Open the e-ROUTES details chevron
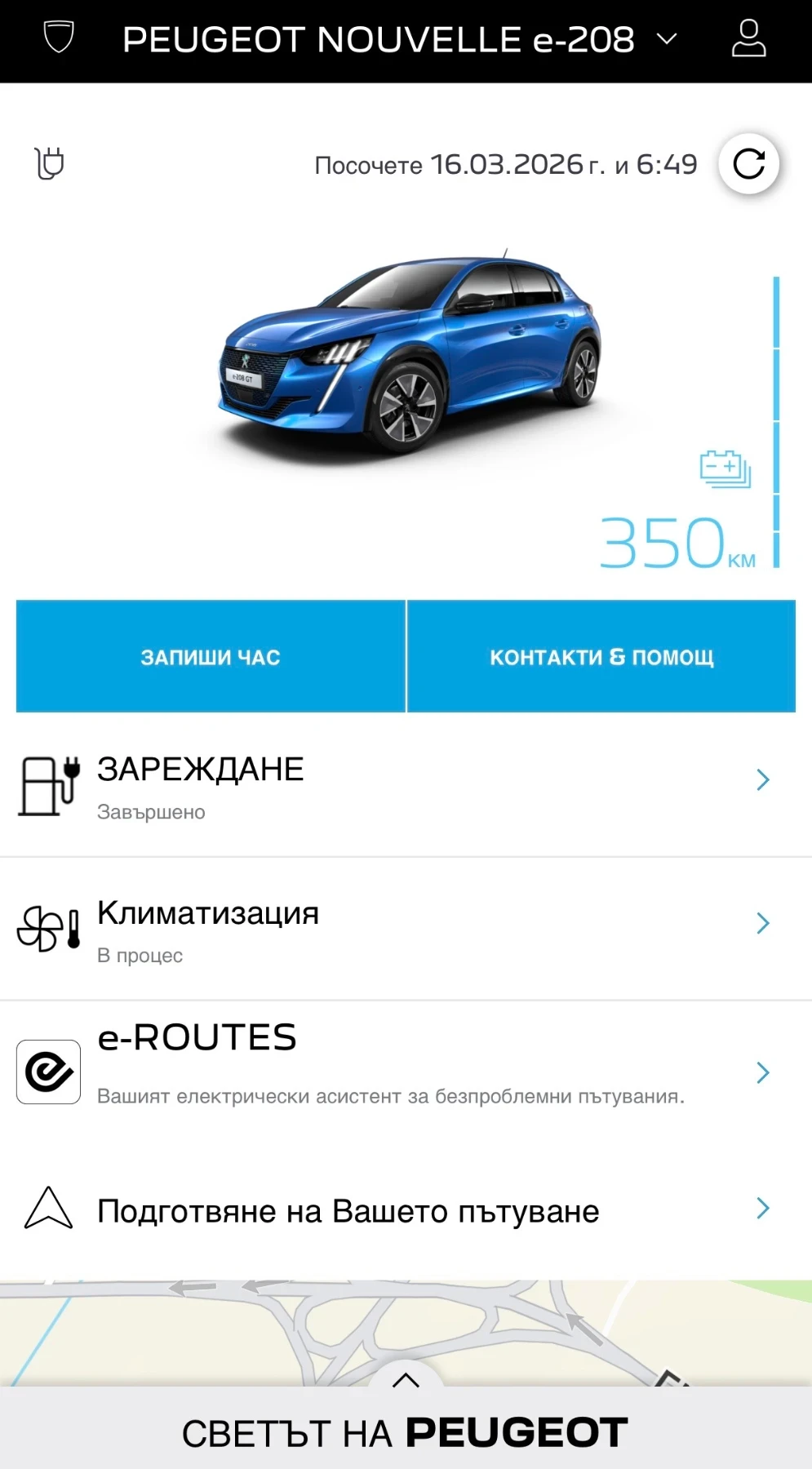The height and width of the screenshot is (1469, 812). pos(763,1072)
